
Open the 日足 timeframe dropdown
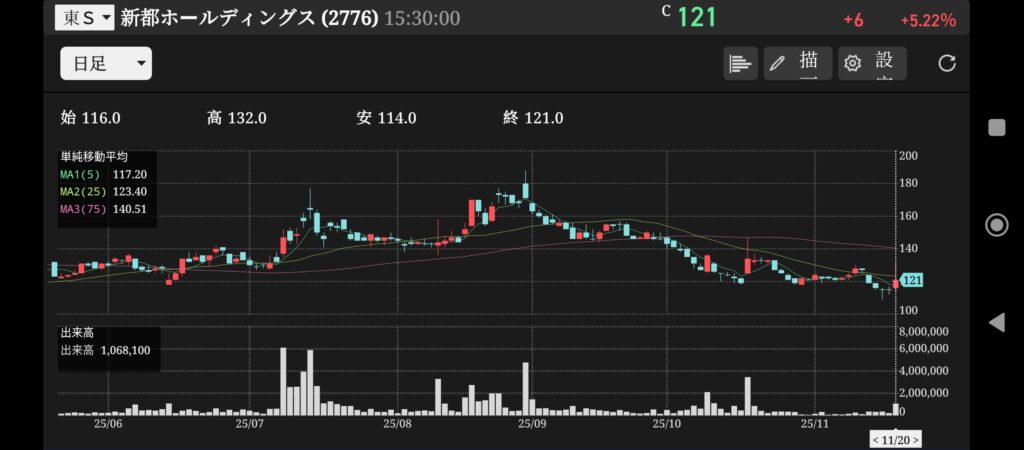tap(106, 64)
